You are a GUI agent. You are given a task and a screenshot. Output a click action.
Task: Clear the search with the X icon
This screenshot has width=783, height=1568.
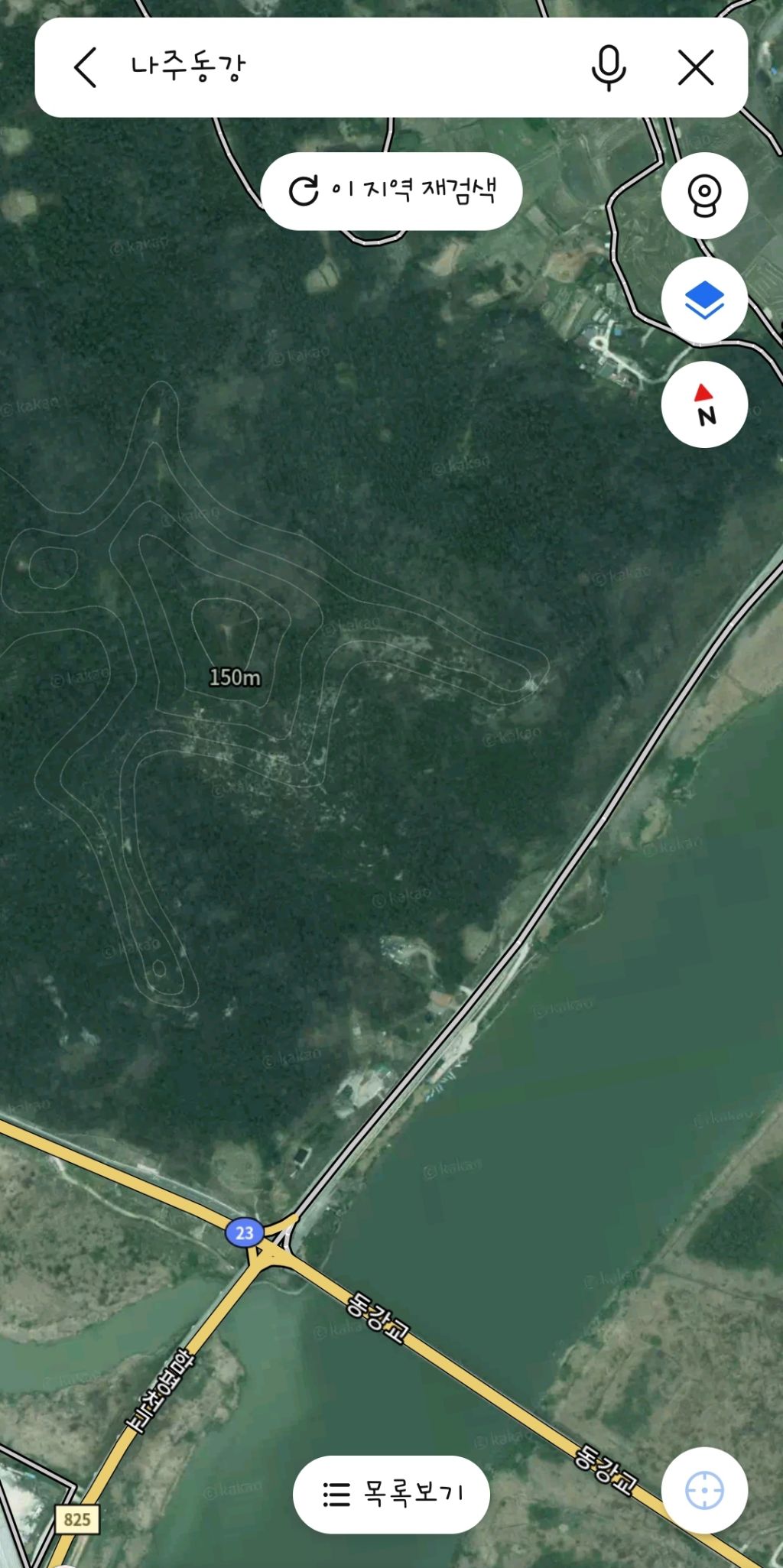pos(696,67)
